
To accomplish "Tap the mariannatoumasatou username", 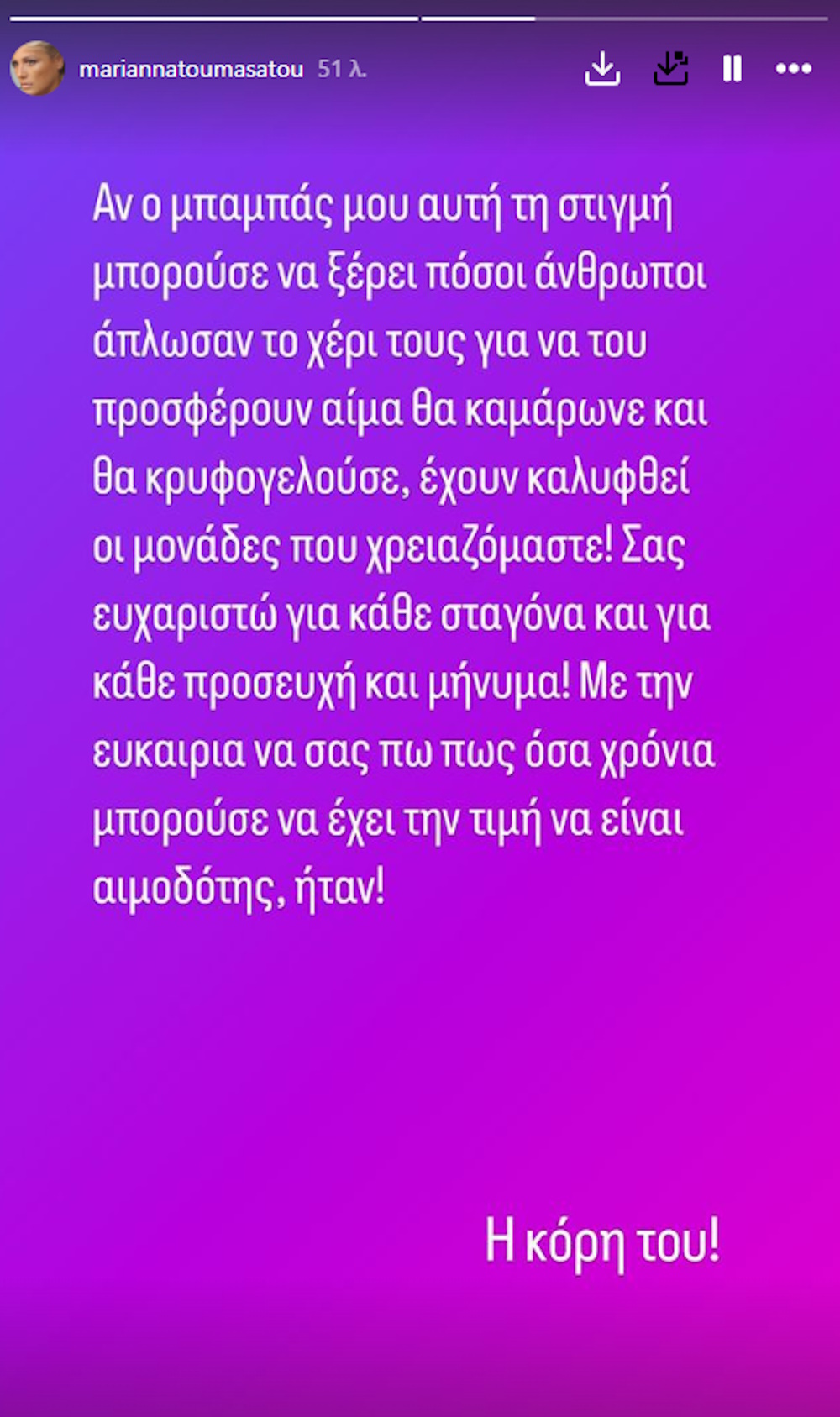I will pyautogui.click(x=191, y=70).
